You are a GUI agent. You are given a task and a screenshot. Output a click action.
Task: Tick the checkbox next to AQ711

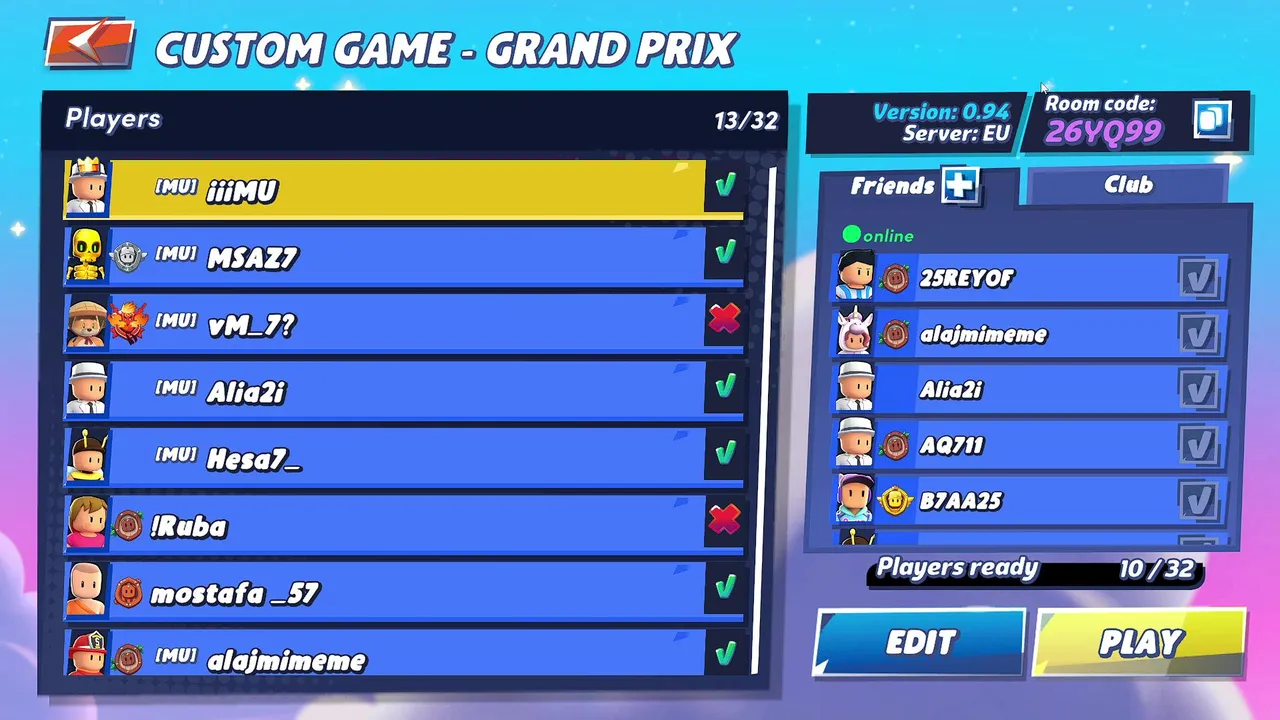(x=1198, y=445)
